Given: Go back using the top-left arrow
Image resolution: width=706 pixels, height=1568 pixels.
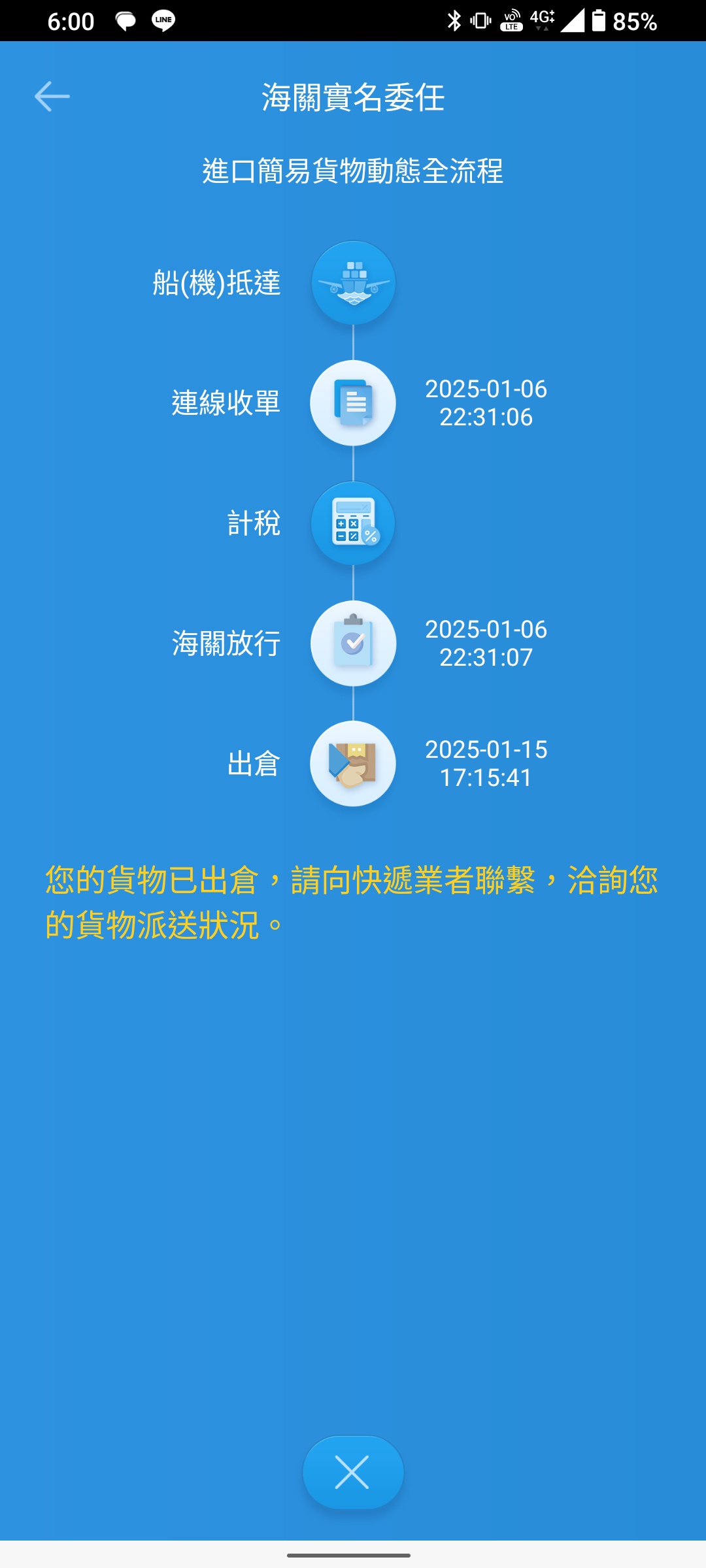Looking at the screenshot, I should click(52, 97).
